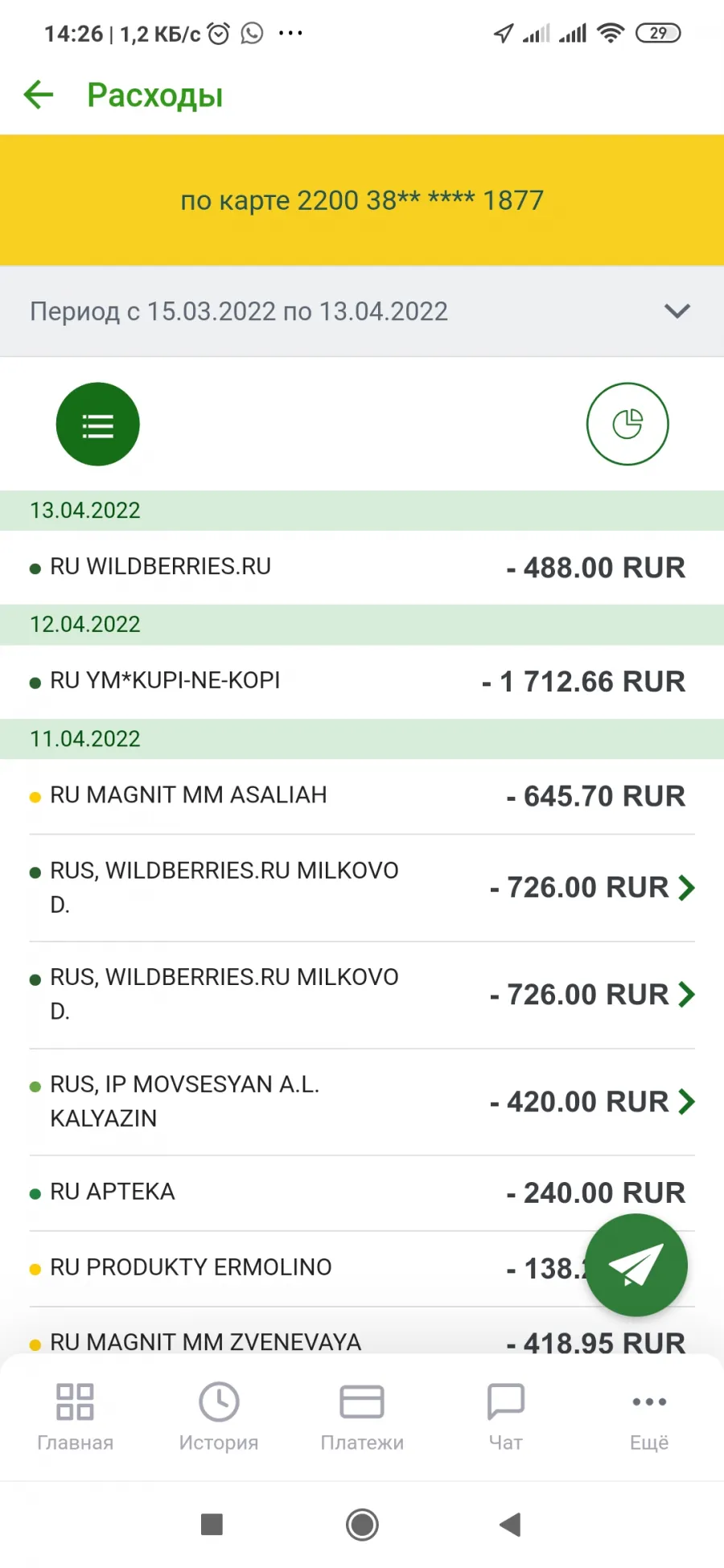Viewport: 724px width, 1568px height.
Task: Open the MAGNIT MM ASALIAH transaction
Action: [x=362, y=796]
